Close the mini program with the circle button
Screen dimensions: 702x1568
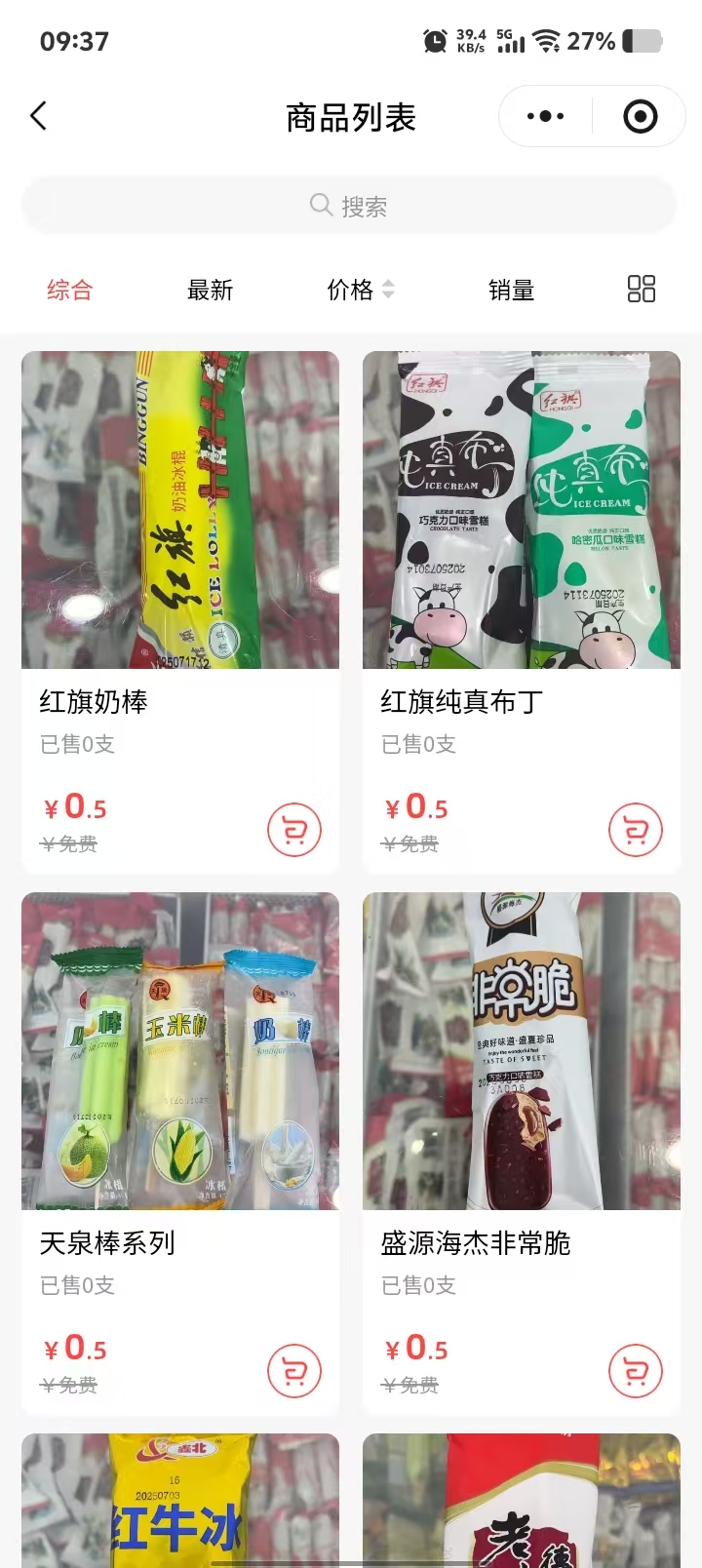tap(640, 117)
